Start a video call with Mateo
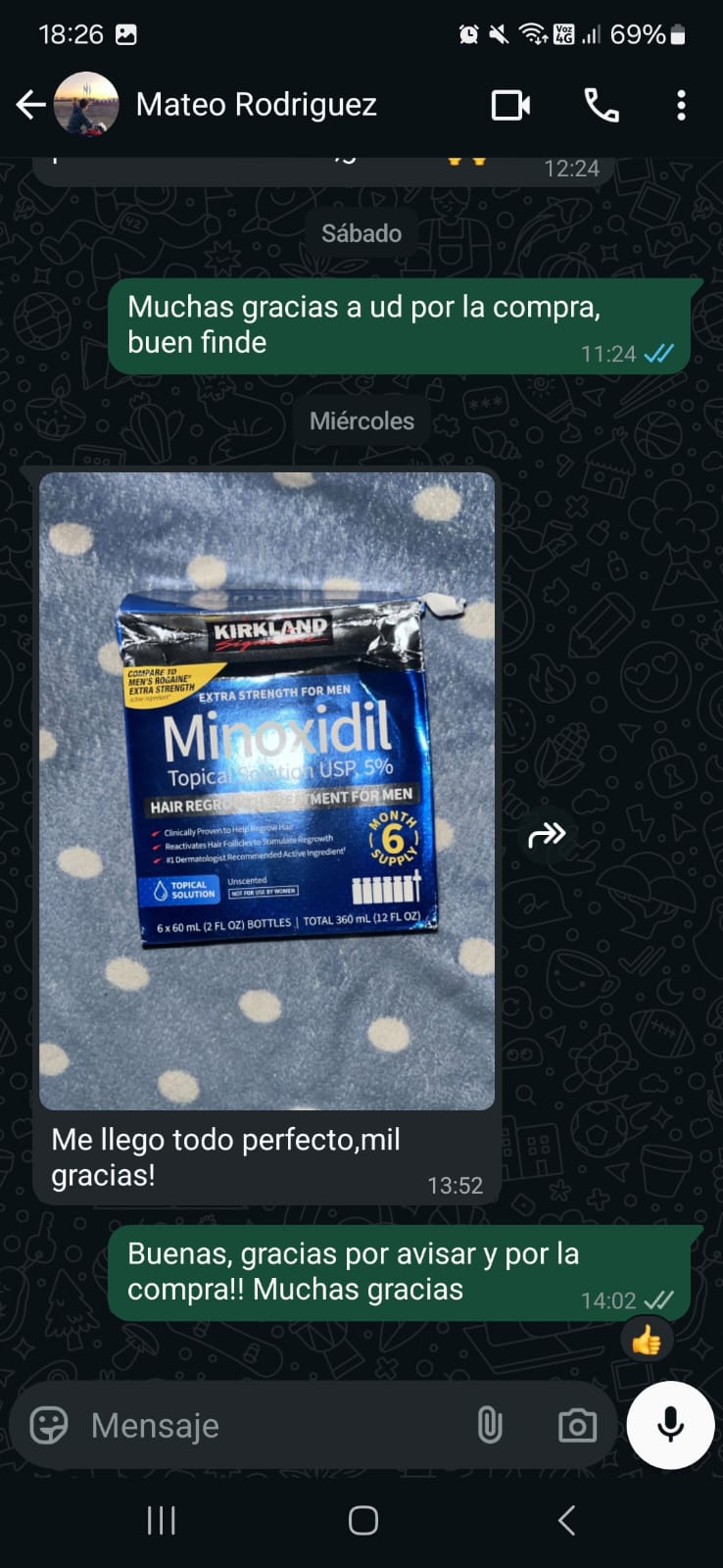The image size is (723, 1568). tap(510, 105)
